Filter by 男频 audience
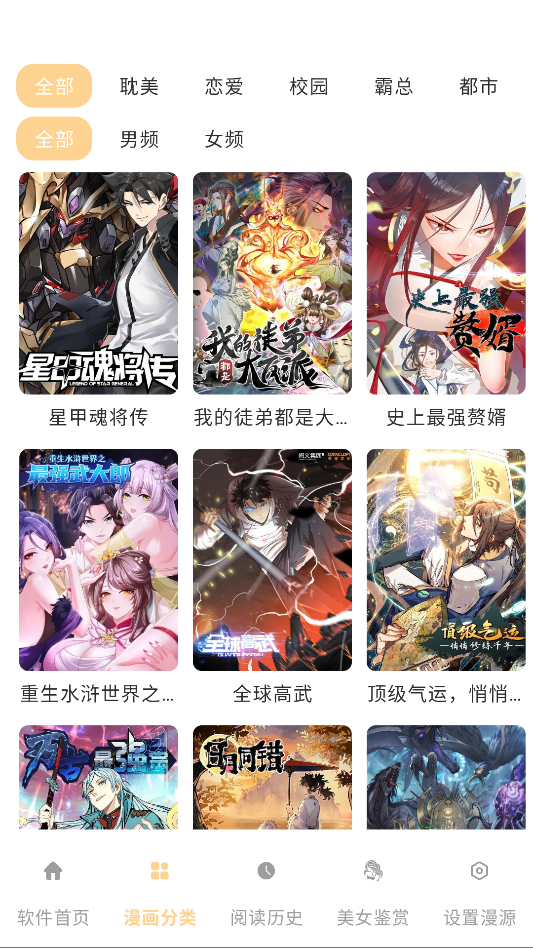This screenshot has width=533, height=948. [x=139, y=138]
